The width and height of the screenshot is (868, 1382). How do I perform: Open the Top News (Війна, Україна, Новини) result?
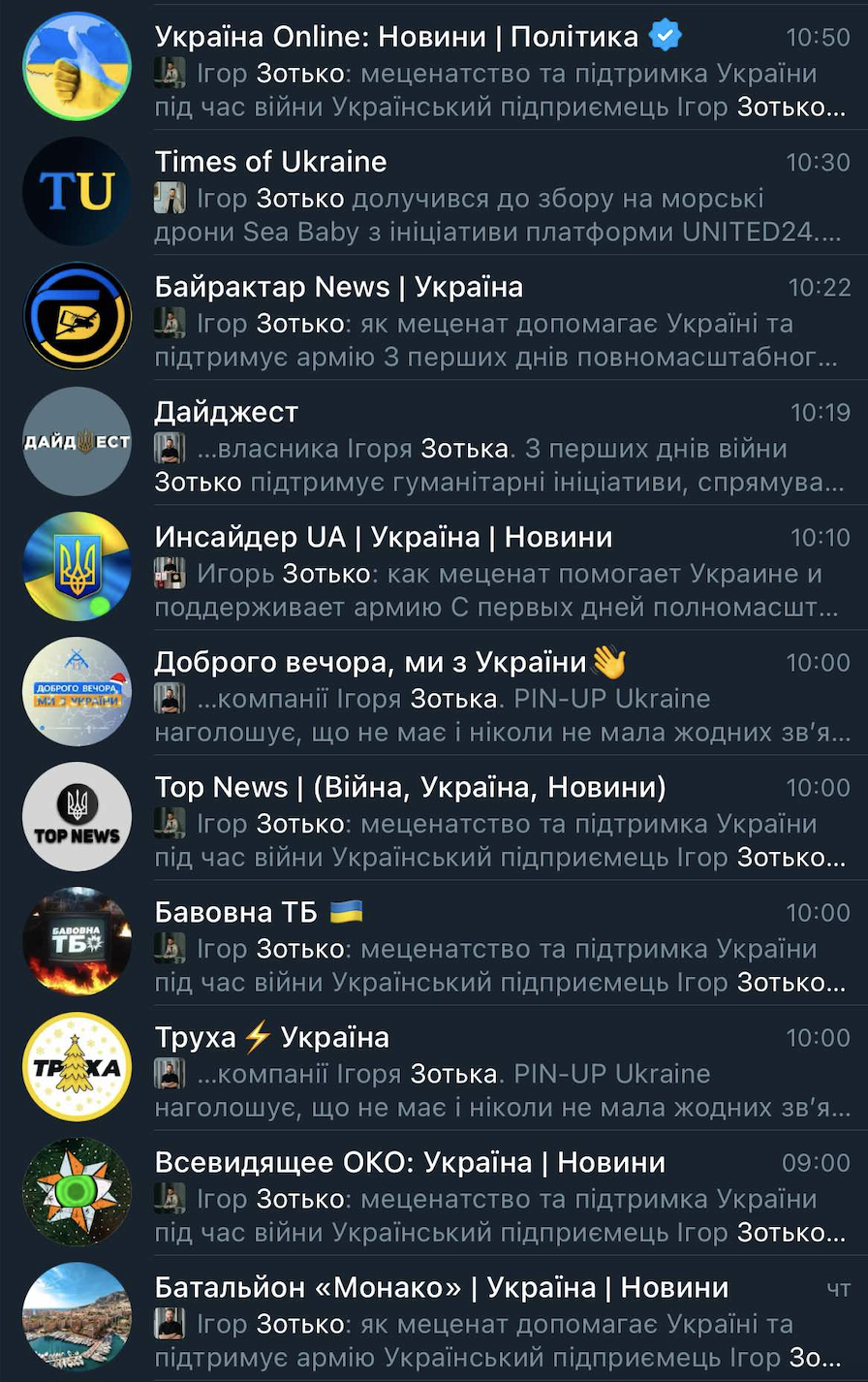point(484,821)
